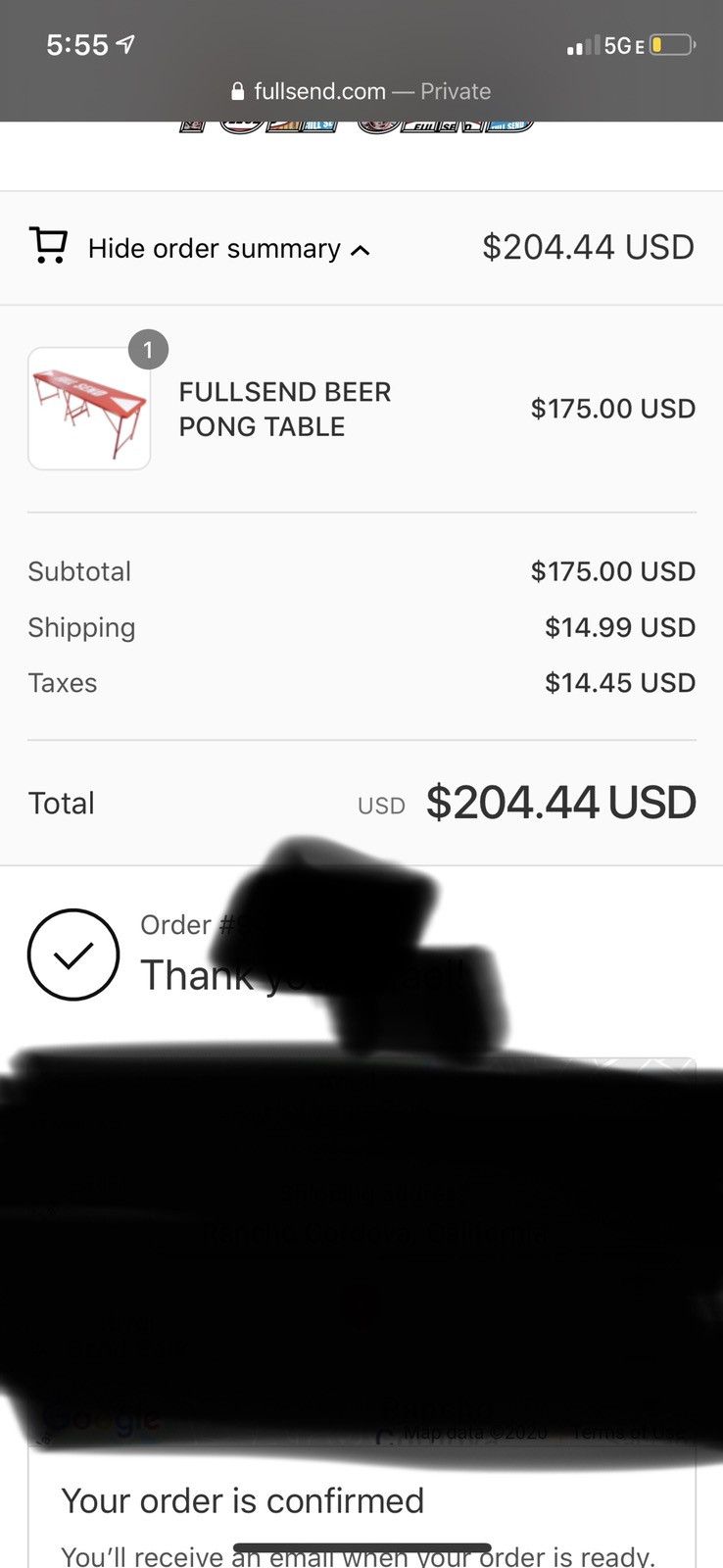Click the quantity badge on the product image

tap(148, 349)
